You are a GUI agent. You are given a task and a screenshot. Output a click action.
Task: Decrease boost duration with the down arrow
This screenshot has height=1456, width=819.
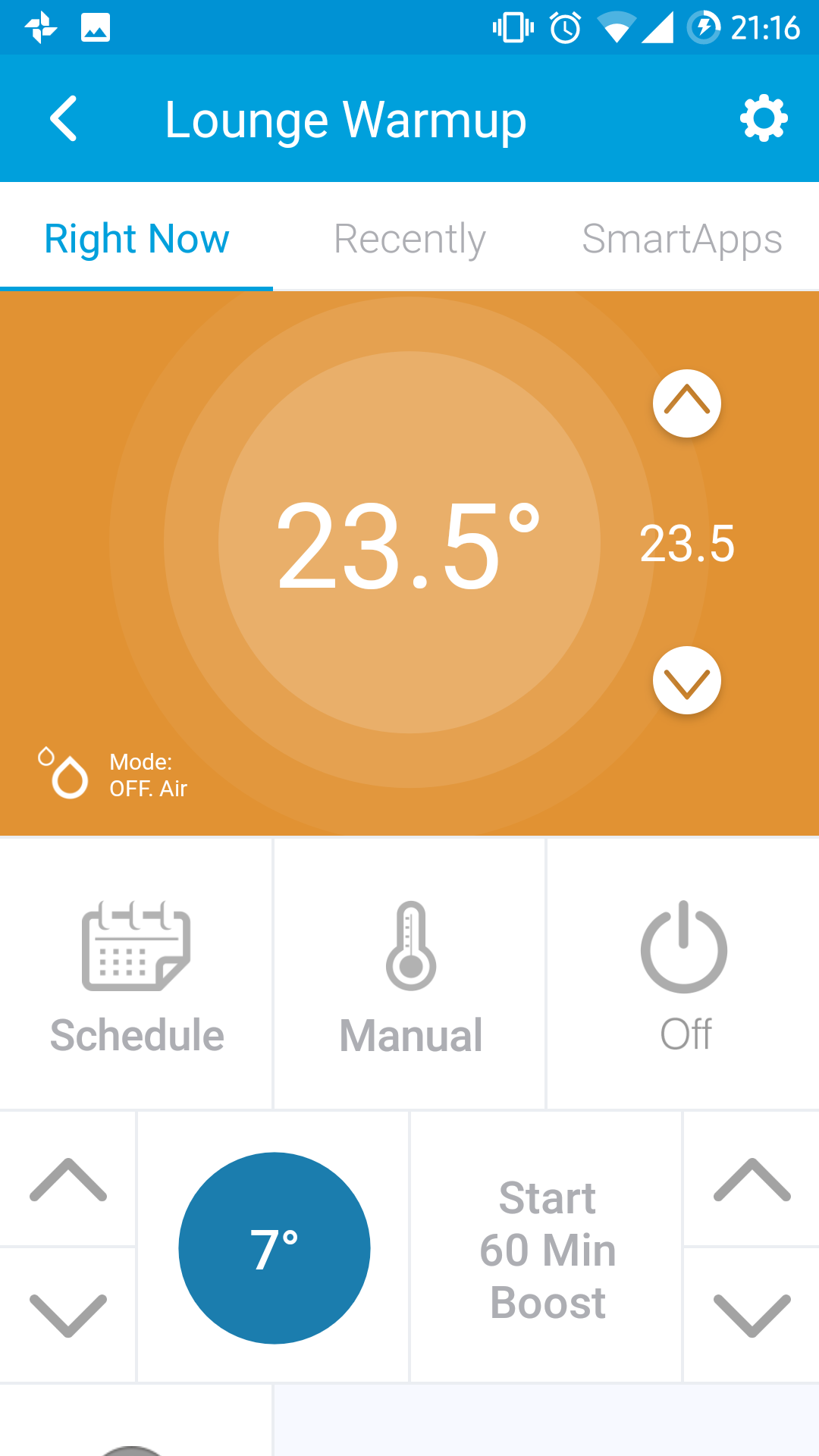(752, 1315)
